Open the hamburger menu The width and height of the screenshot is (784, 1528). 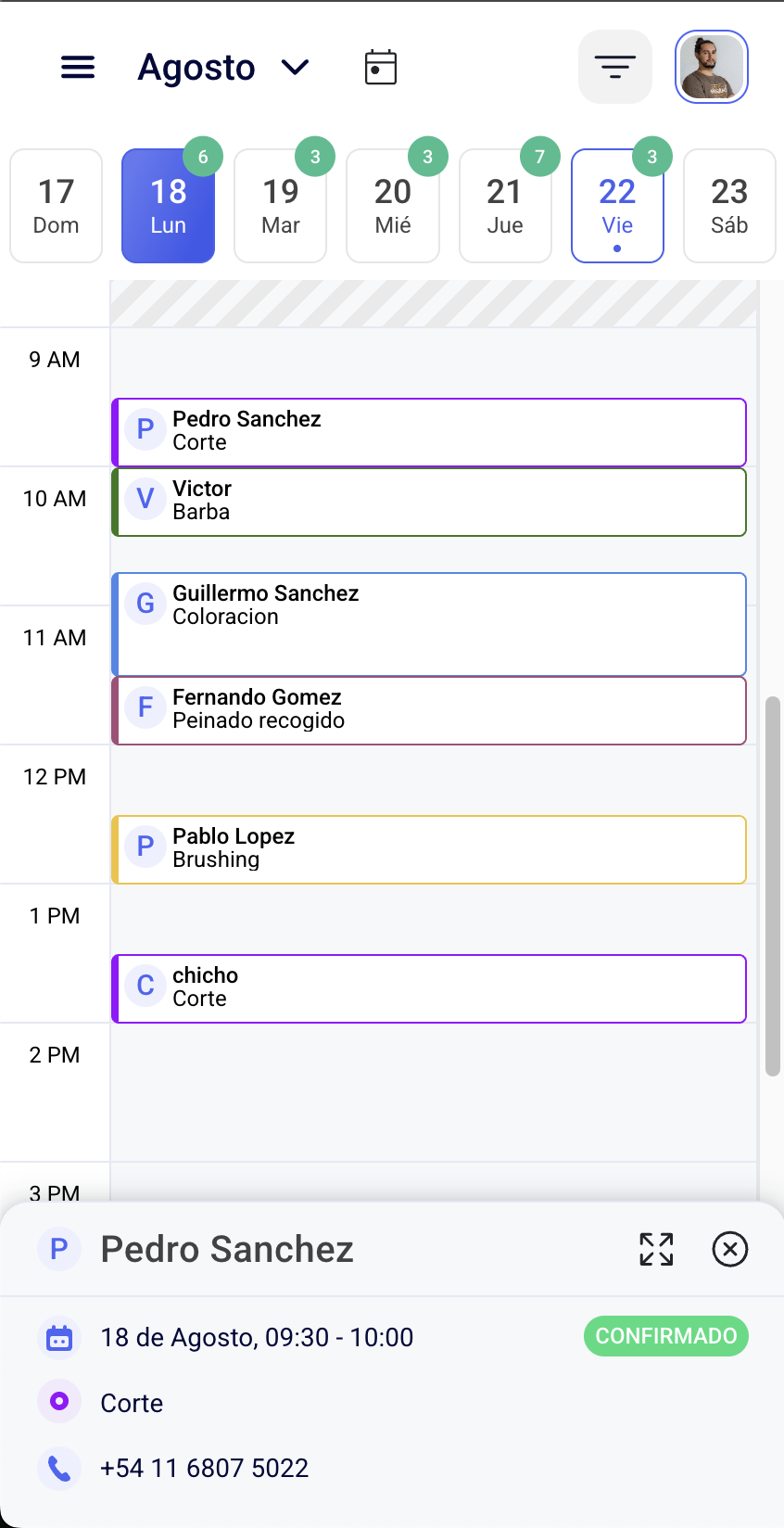(78, 67)
